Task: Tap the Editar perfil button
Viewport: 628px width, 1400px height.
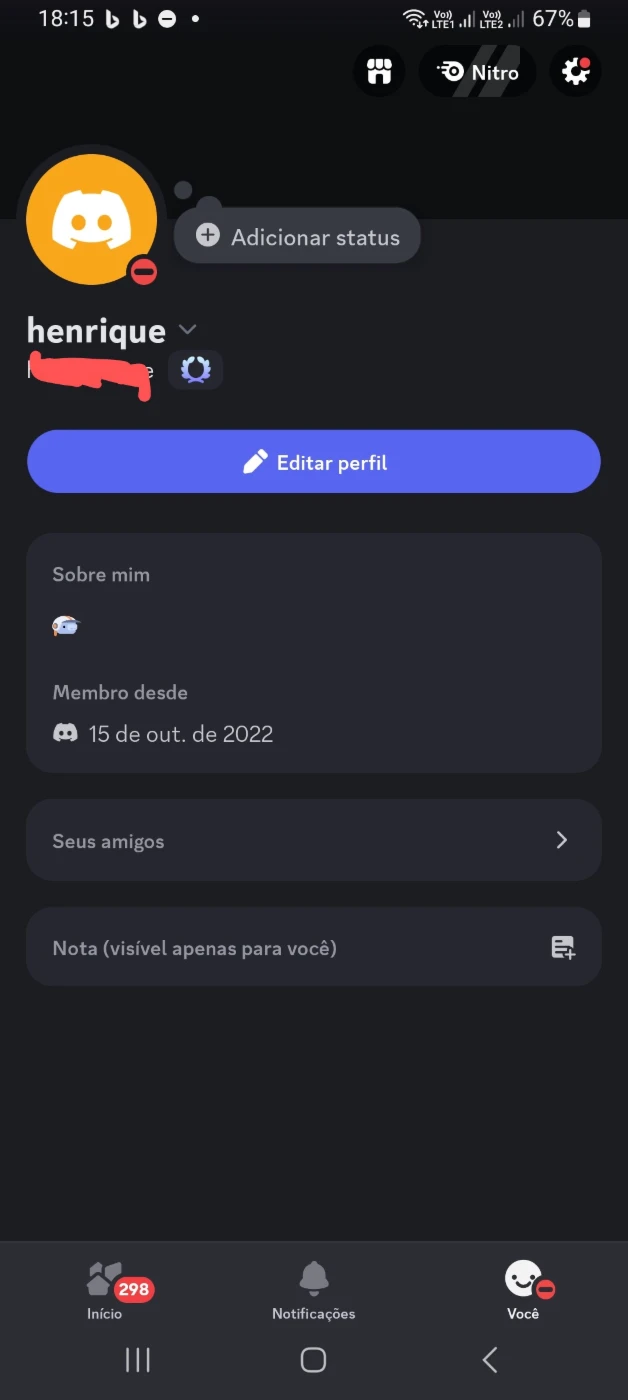Action: (314, 462)
